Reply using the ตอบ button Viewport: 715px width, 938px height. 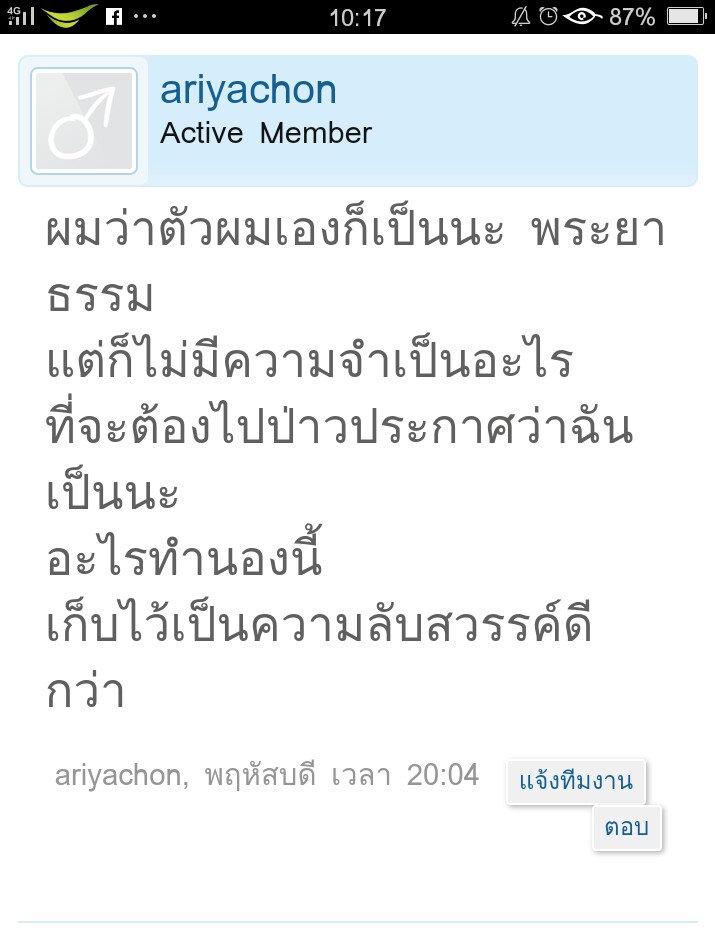coord(627,828)
